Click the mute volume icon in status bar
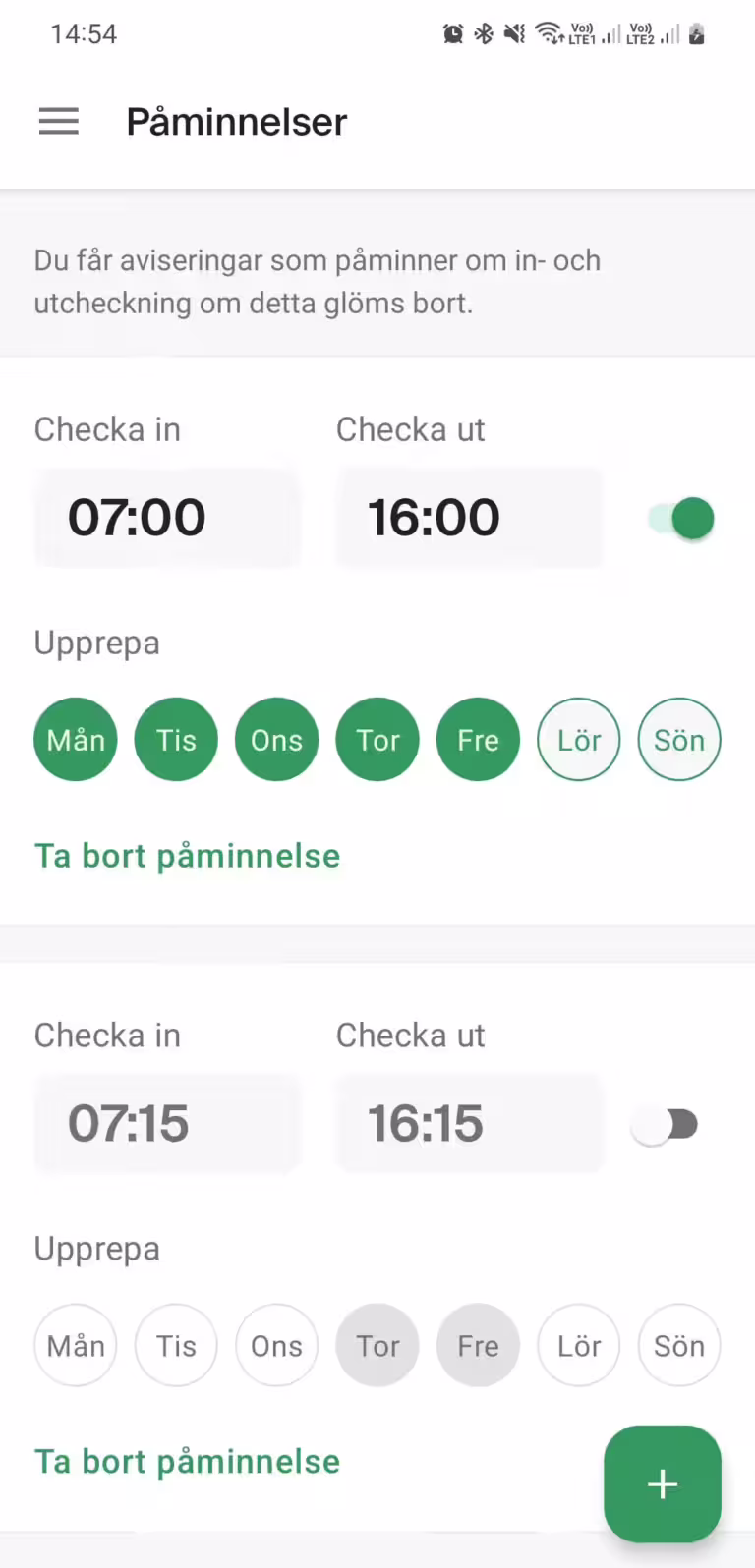 click(513, 33)
